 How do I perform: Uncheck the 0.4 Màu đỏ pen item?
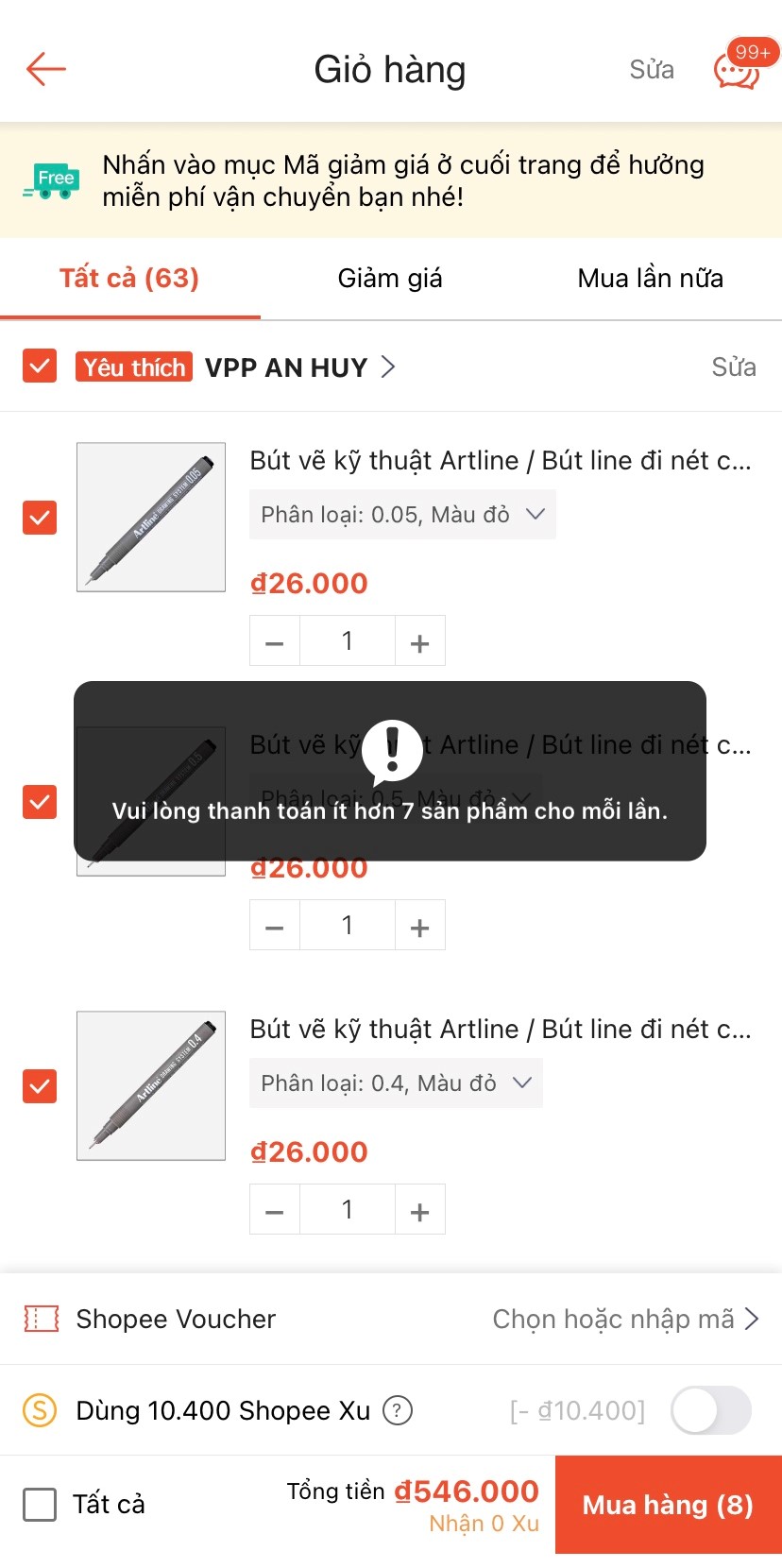(40, 1086)
